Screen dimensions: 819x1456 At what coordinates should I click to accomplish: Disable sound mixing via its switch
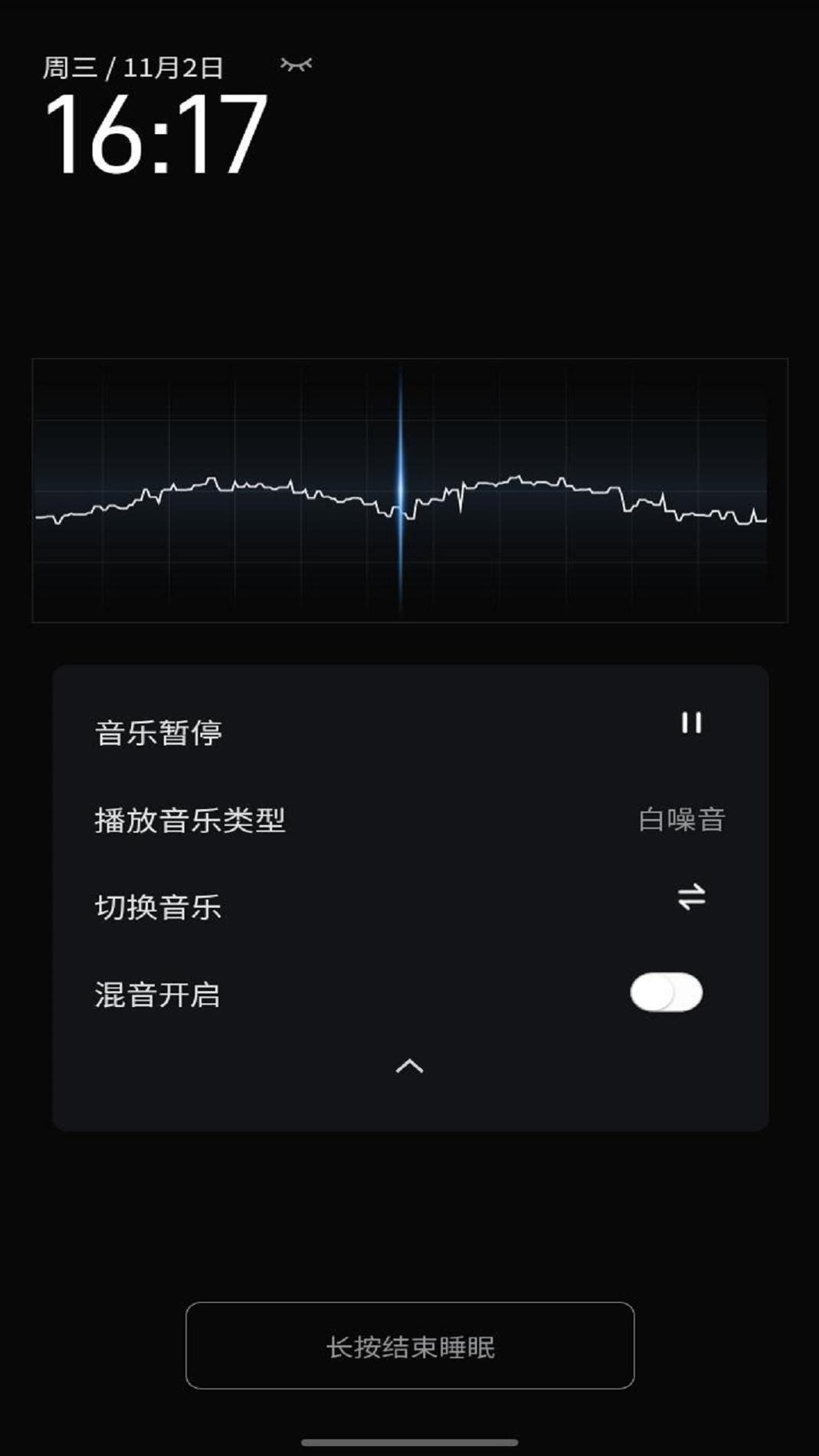(667, 992)
